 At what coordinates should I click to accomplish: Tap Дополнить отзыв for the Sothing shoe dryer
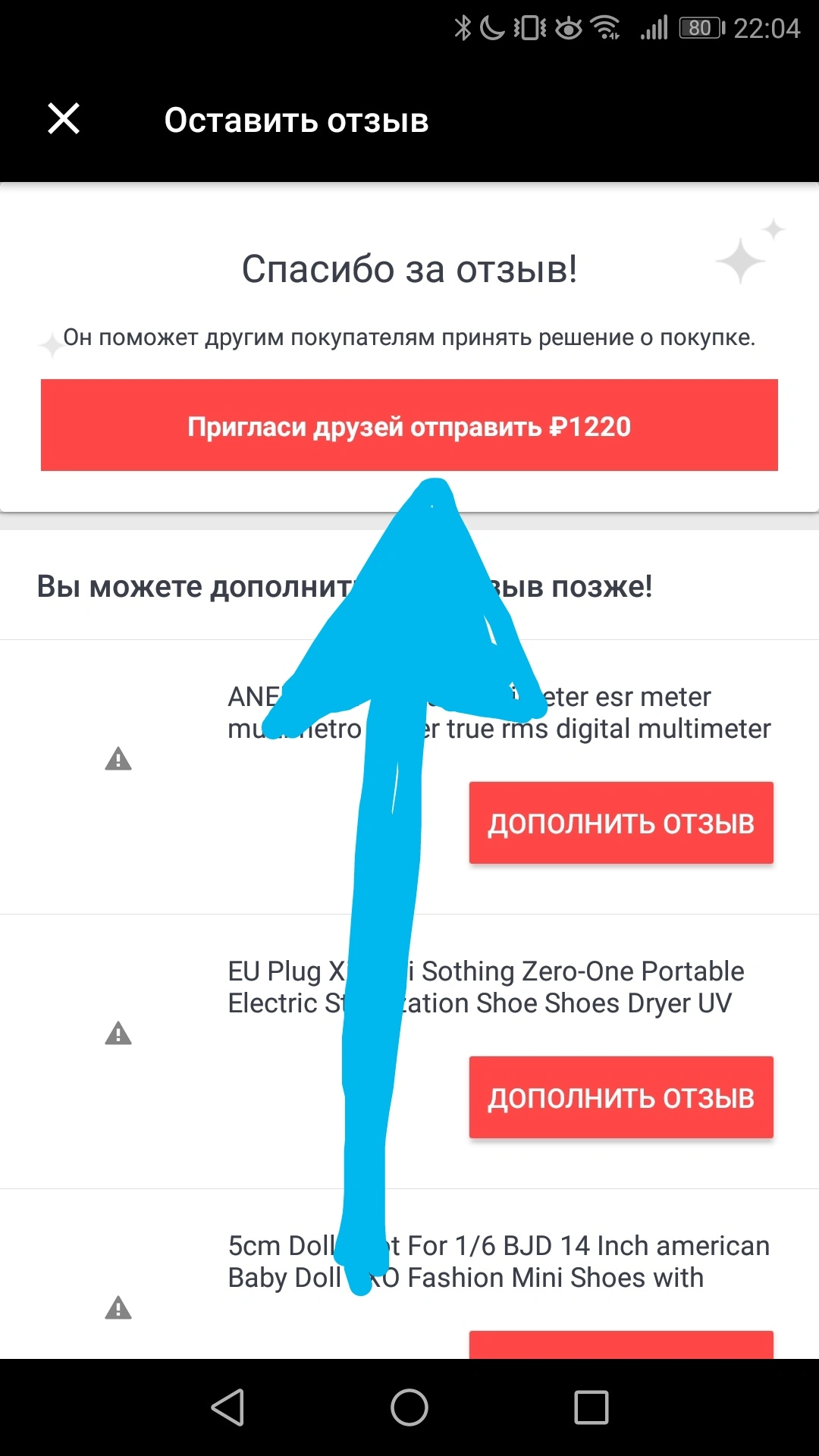click(621, 1097)
